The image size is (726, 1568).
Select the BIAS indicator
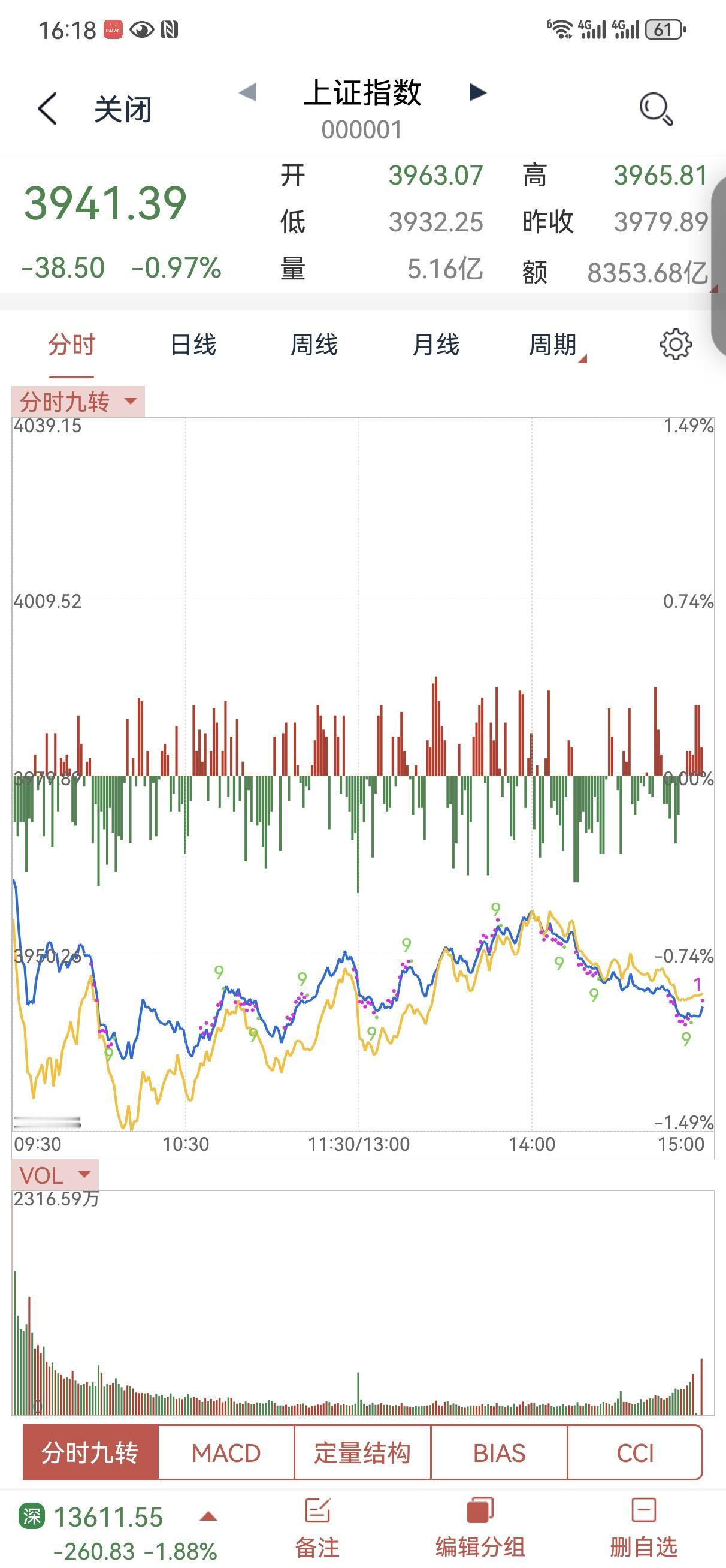coord(499,1453)
